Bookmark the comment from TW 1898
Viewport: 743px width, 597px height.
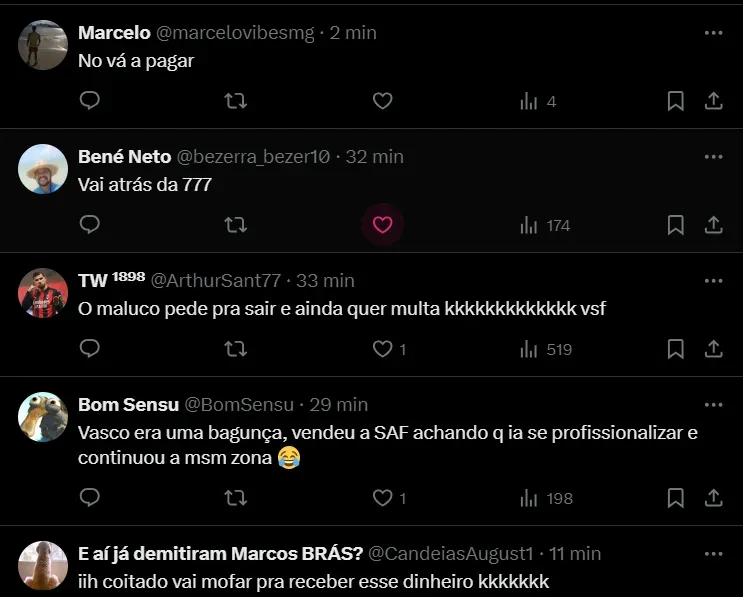(675, 349)
